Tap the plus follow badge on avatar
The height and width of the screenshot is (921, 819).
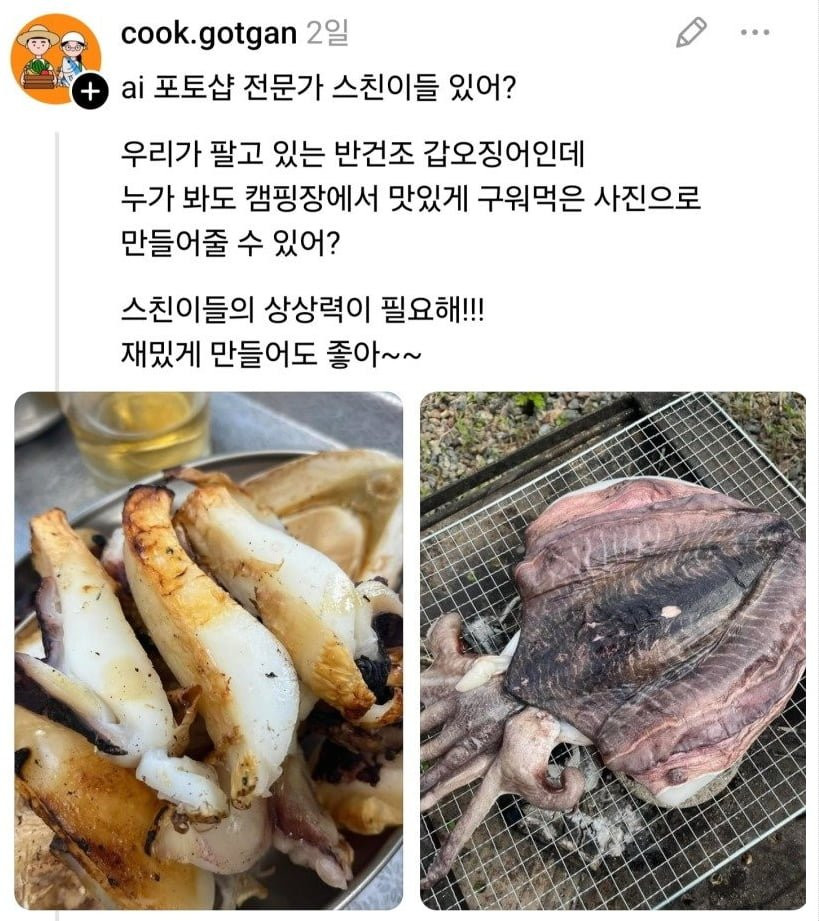[91, 93]
